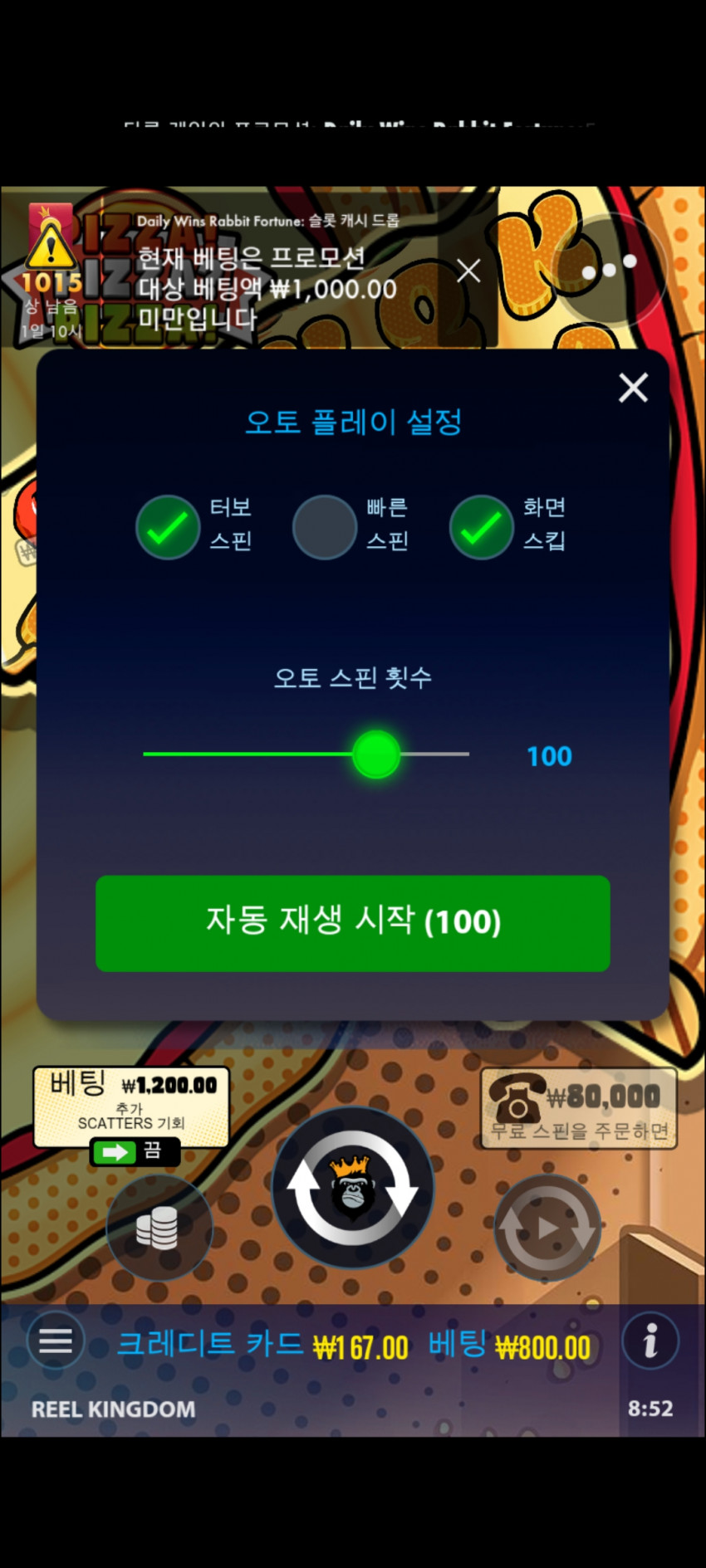Tap the auto spin count slider
The height and width of the screenshot is (1568, 706).
point(376,755)
